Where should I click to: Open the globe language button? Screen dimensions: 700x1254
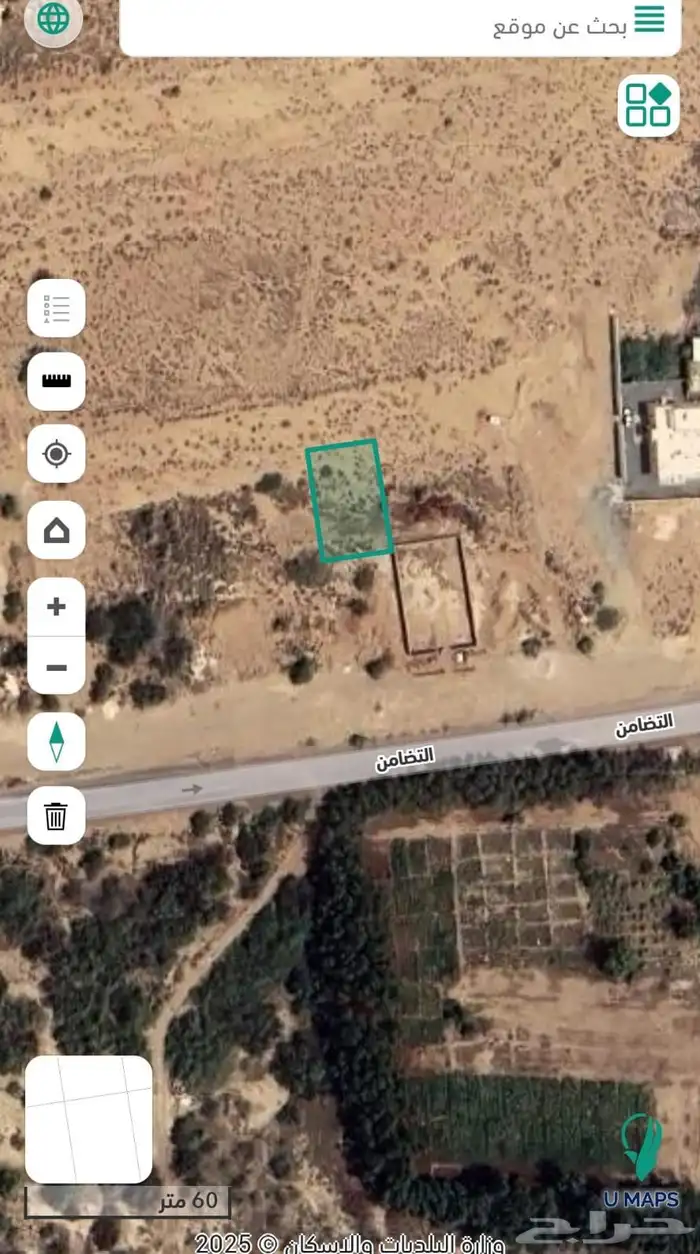point(53,19)
